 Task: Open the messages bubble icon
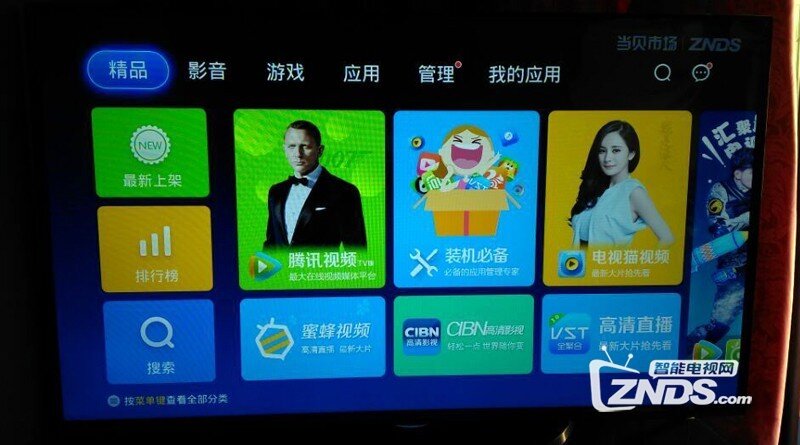pyautogui.click(x=702, y=72)
